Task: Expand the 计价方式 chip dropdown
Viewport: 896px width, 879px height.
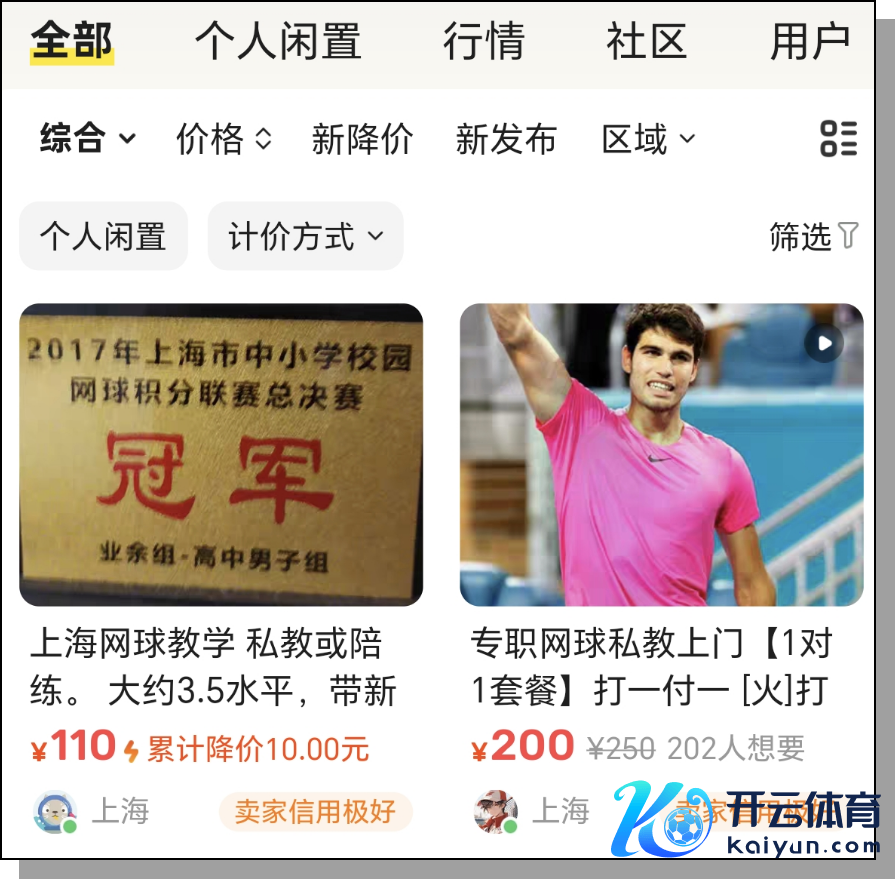Action: point(305,236)
